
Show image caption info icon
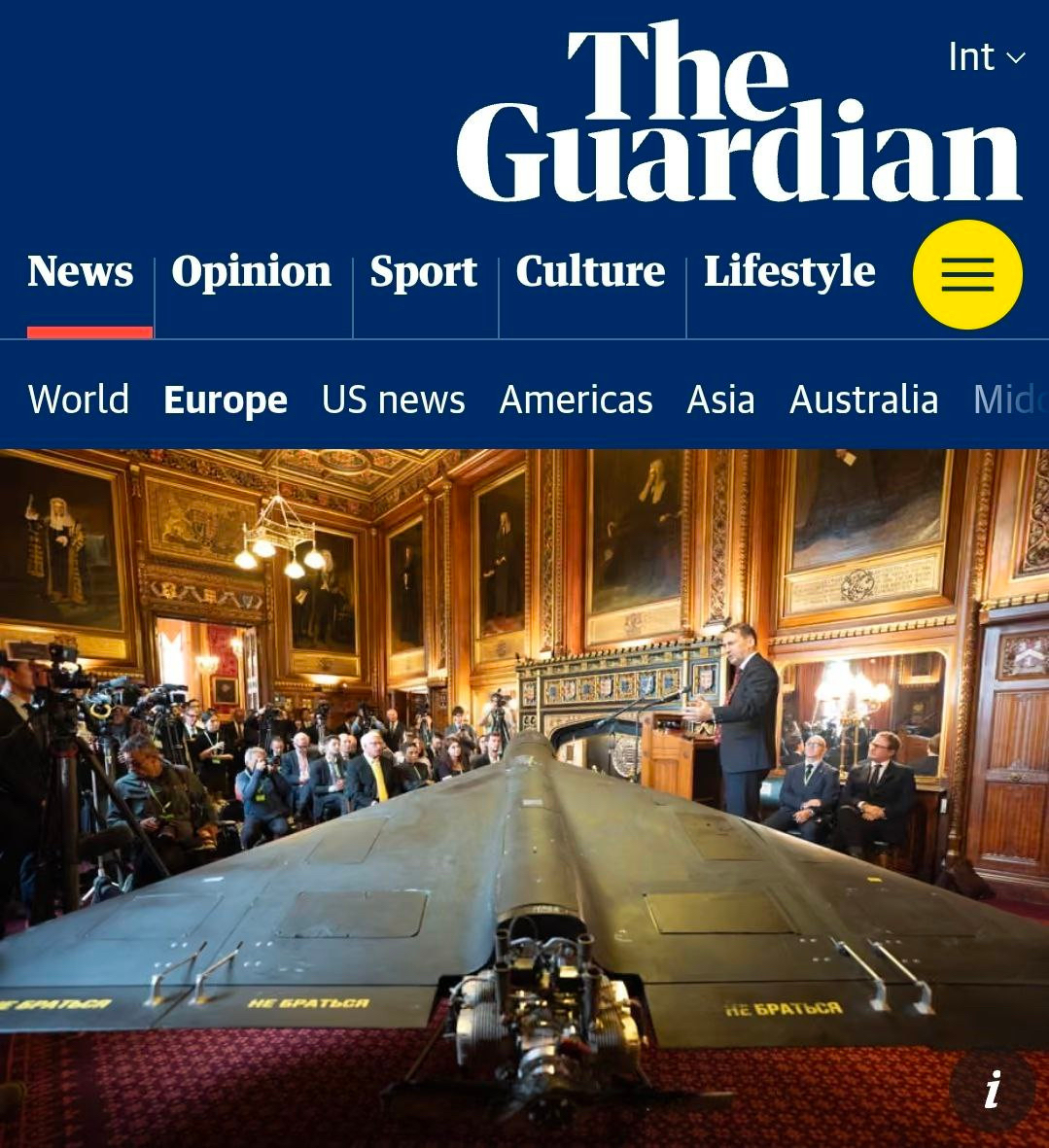[x=992, y=1091]
